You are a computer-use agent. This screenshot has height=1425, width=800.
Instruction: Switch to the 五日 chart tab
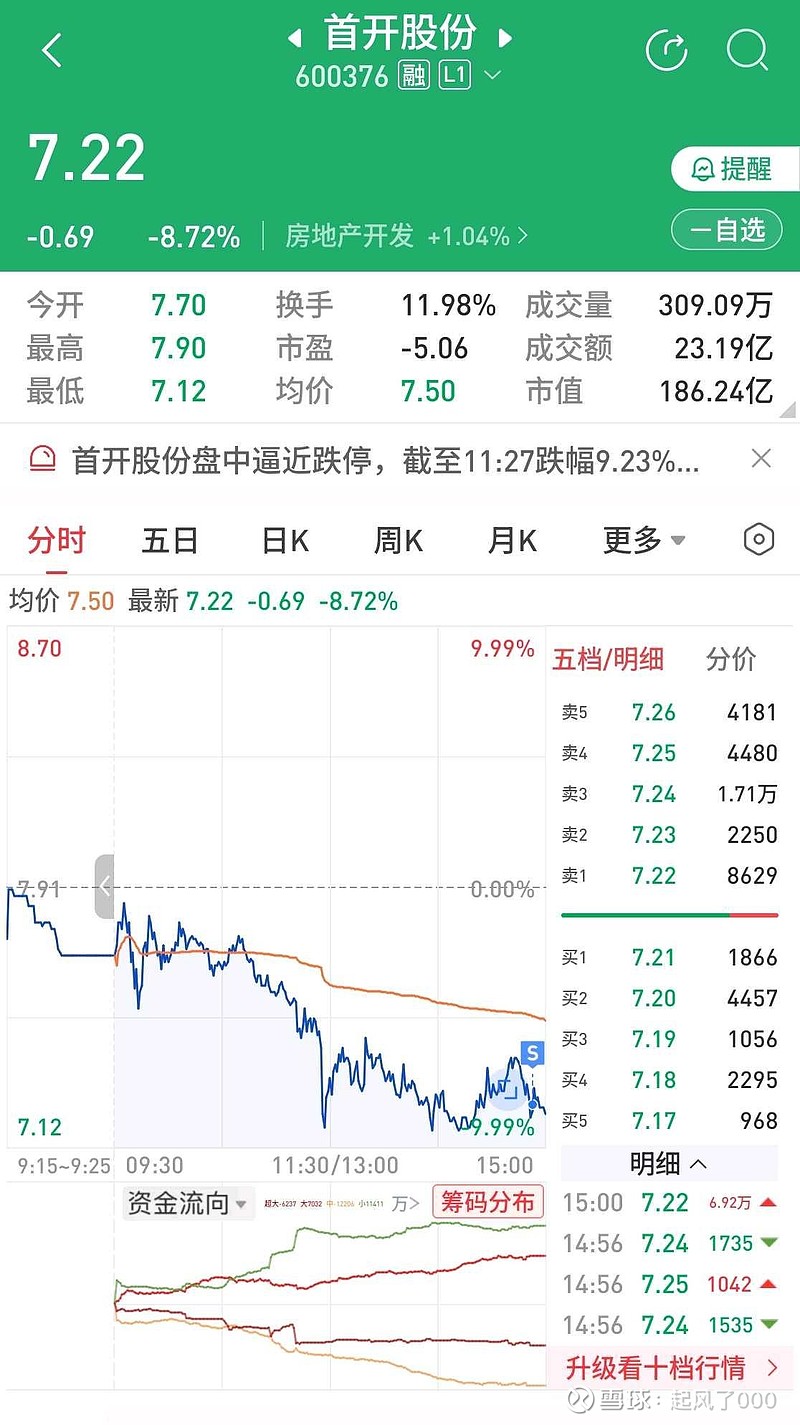tap(170, 541)
